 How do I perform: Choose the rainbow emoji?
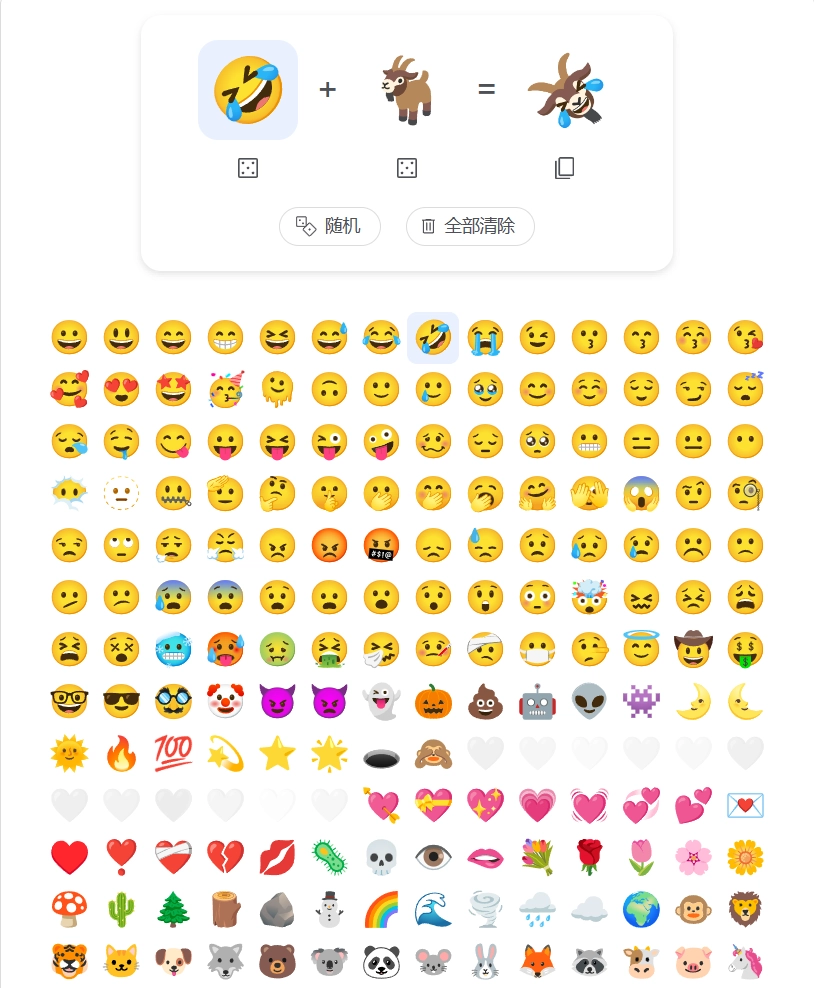pos(381,910)
